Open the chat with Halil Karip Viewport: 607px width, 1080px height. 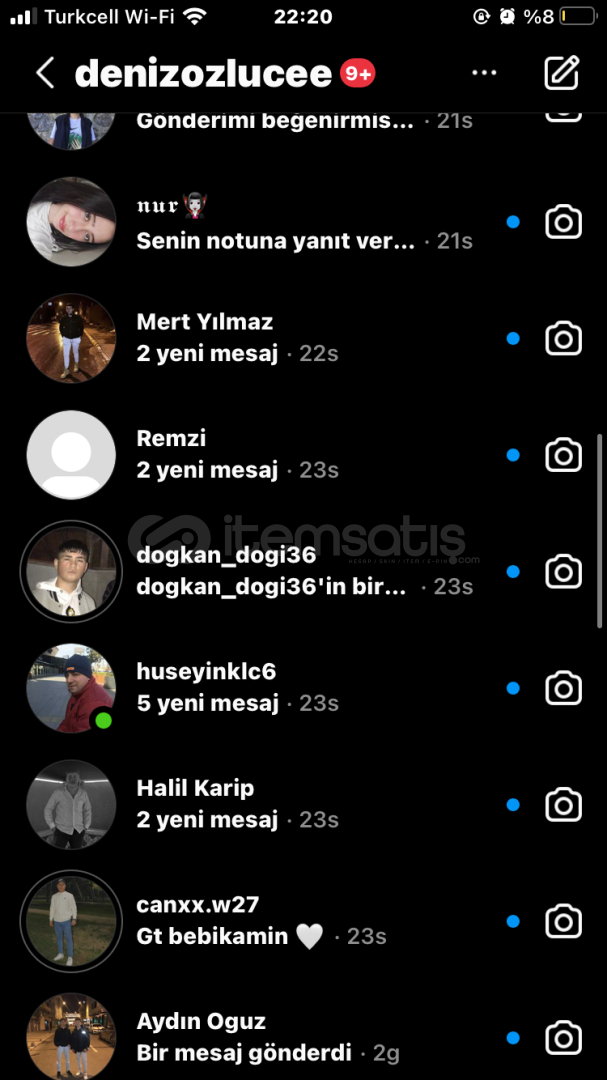(303, 804)
